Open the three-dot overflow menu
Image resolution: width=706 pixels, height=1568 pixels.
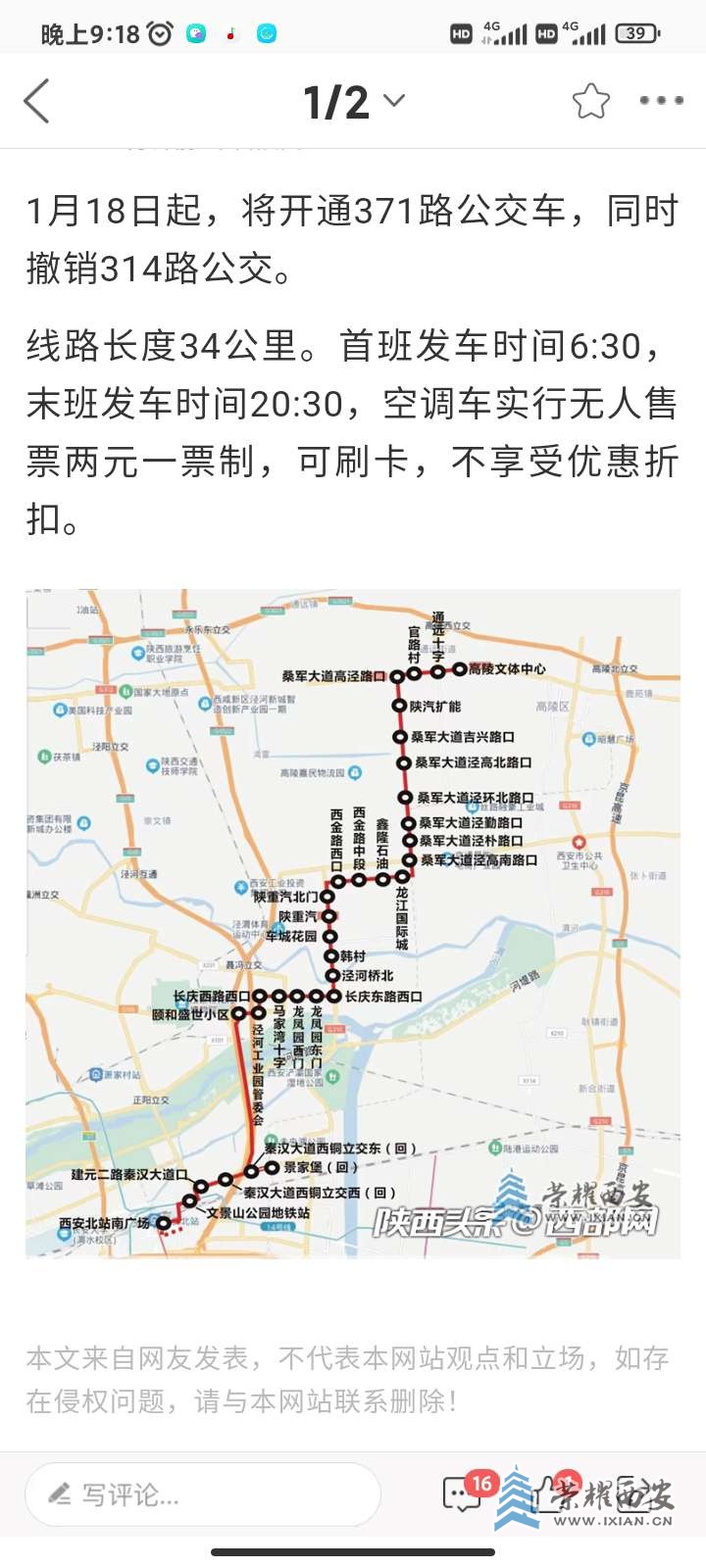coord(661,101)
